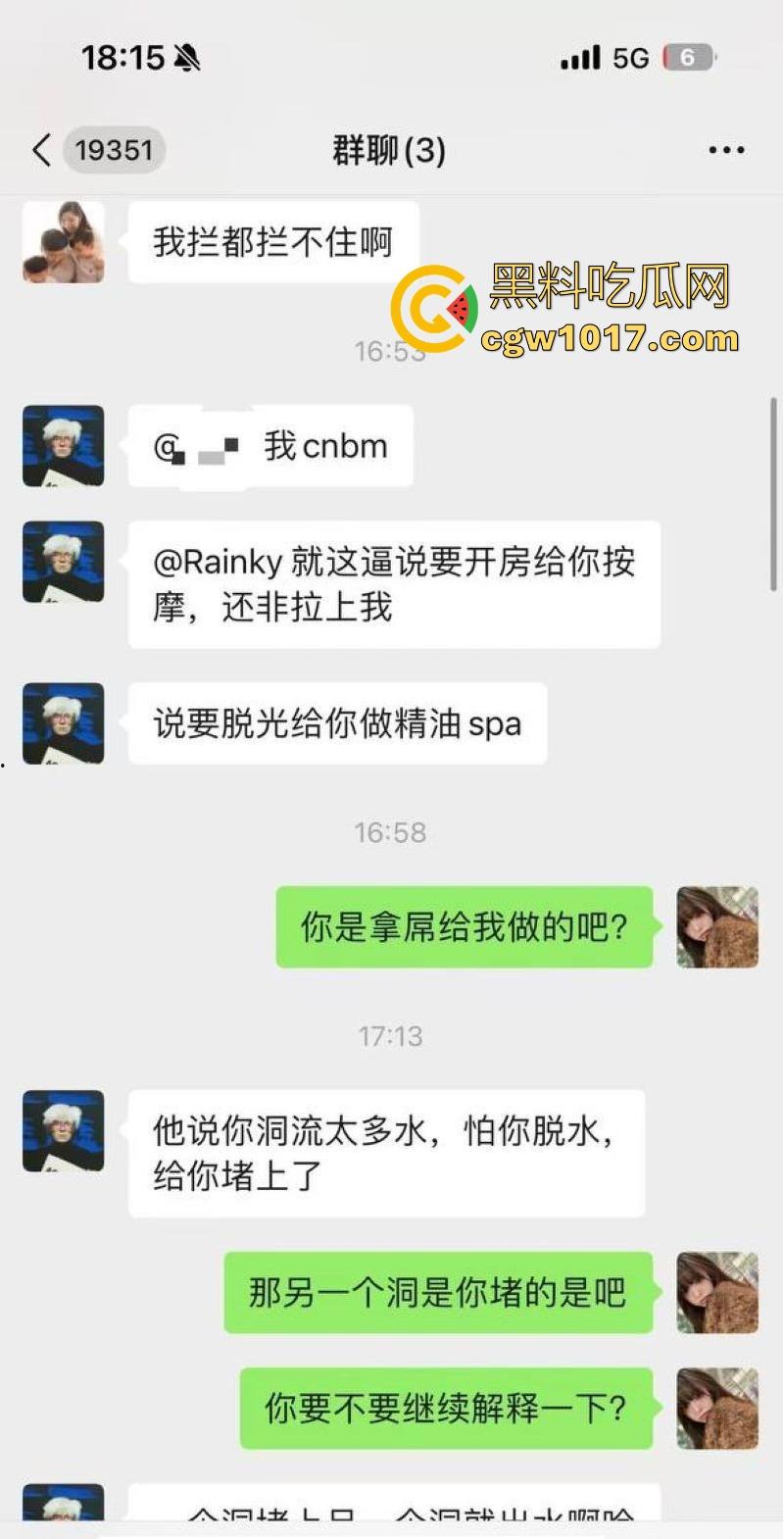784x1539 pixels.
Task: Tap the 17:13 timestamp label
Action: pyautogui.click(x=391, y=1036)
